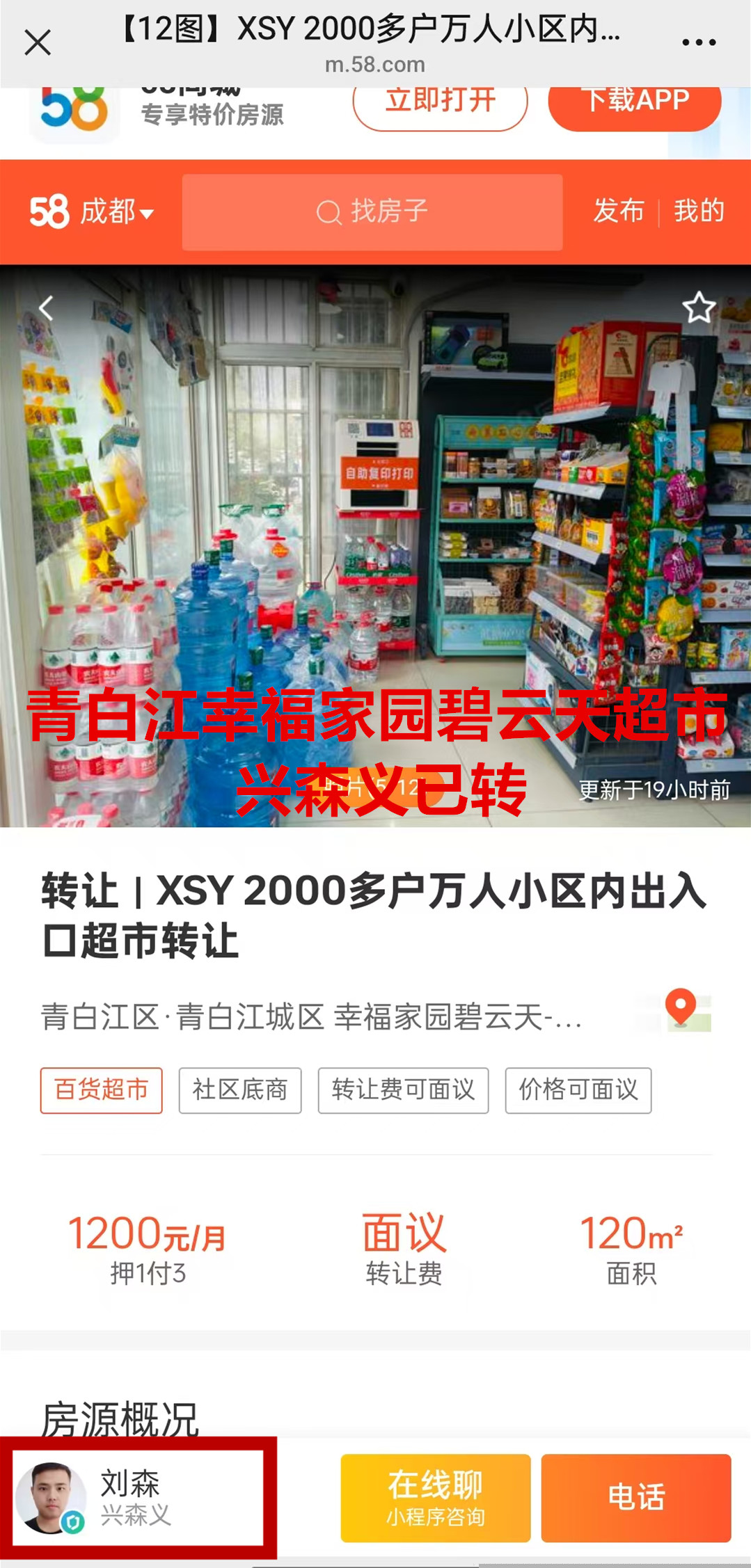This screenshot has height=1568, width=751.
Task: Open the map location pin
Action: pos(680,1009)
